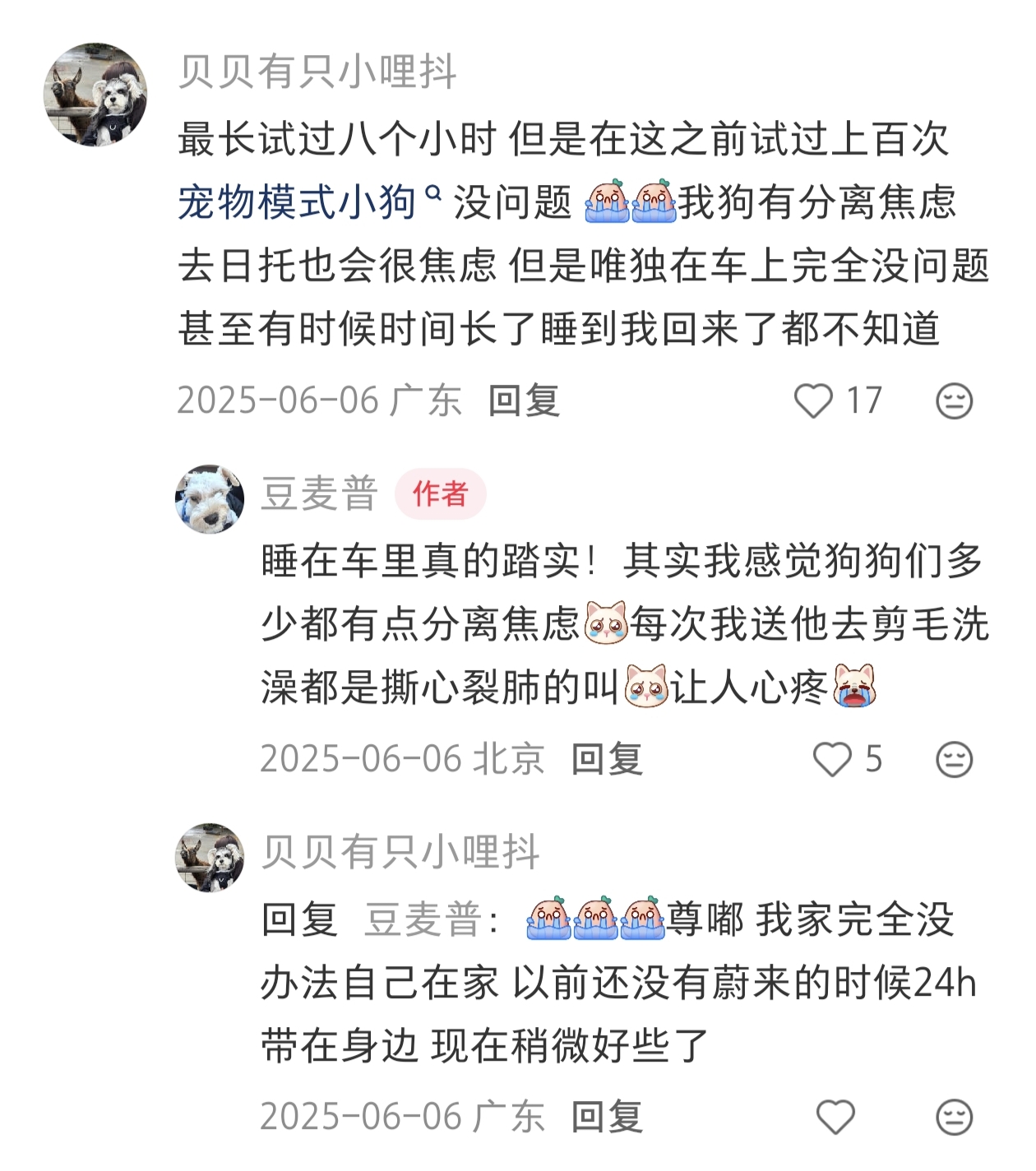The width and height of the screenshot is (1036, 1171).
Task: Open 贝贝有只小哩抖's avatar on the top comment
Action: (95, 95)
